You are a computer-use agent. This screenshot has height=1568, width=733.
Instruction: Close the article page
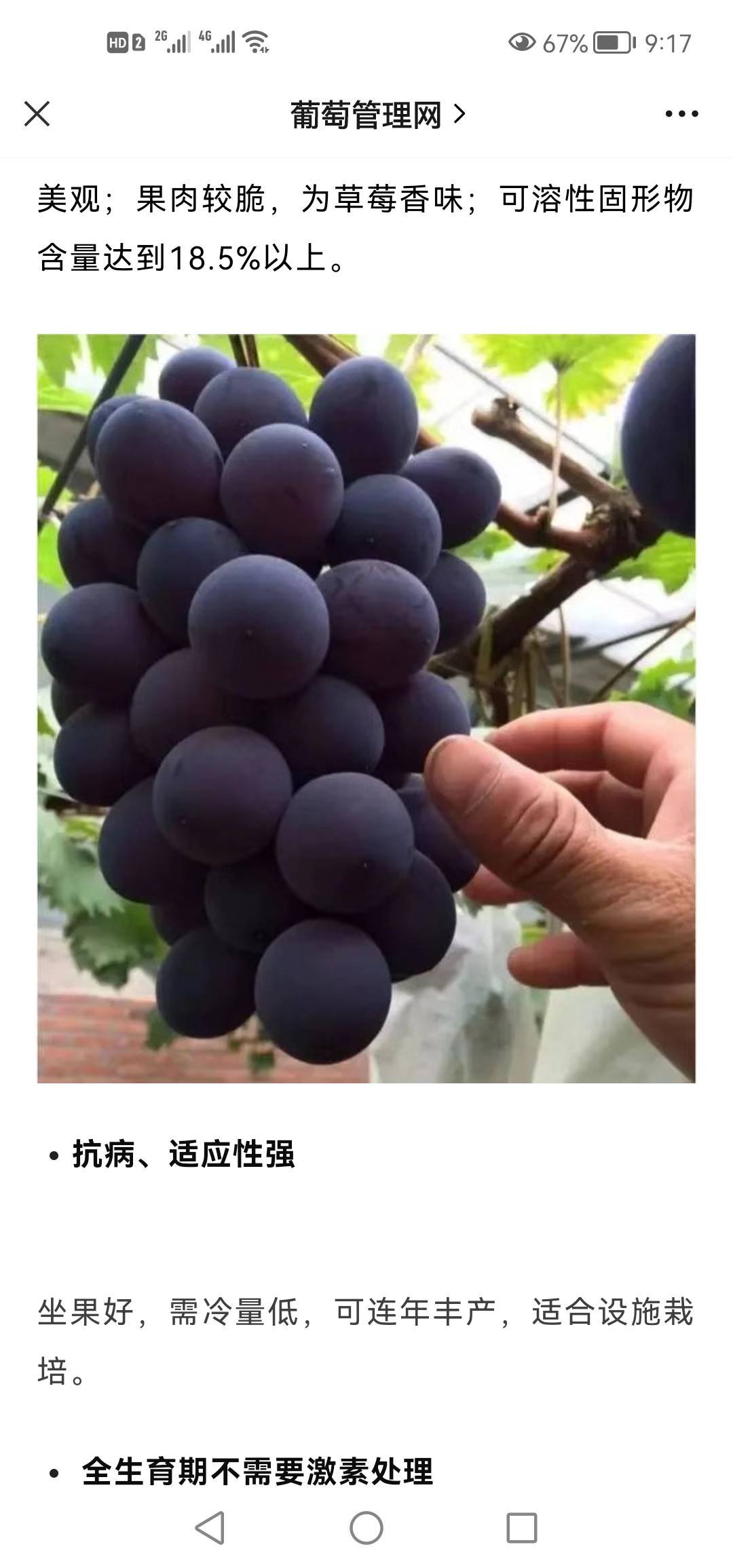pos(37,114)
